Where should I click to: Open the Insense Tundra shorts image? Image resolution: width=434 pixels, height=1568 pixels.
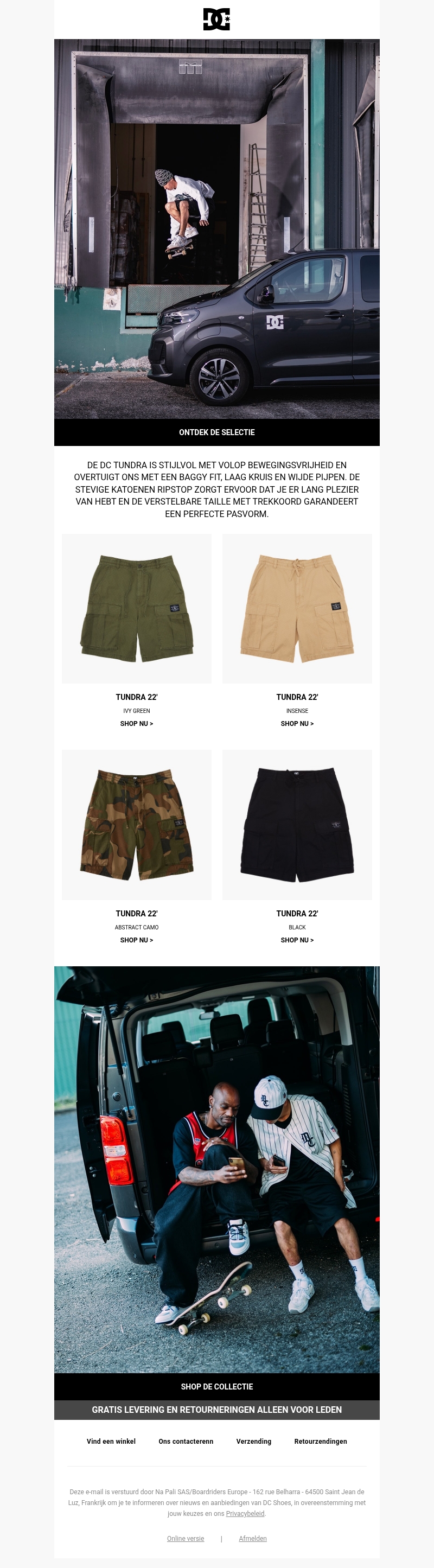coord(297,608)
